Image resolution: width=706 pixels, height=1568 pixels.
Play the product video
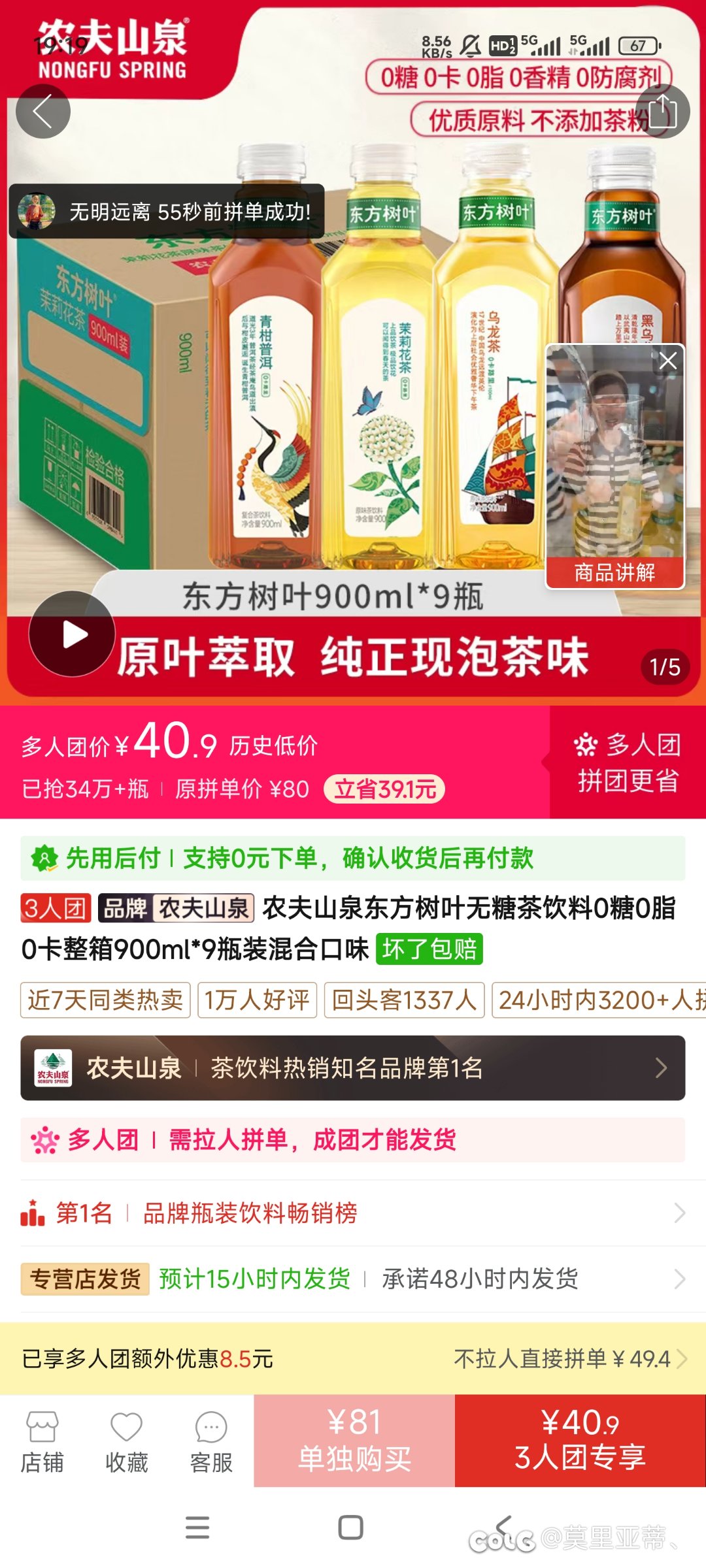tap(72, 634)
